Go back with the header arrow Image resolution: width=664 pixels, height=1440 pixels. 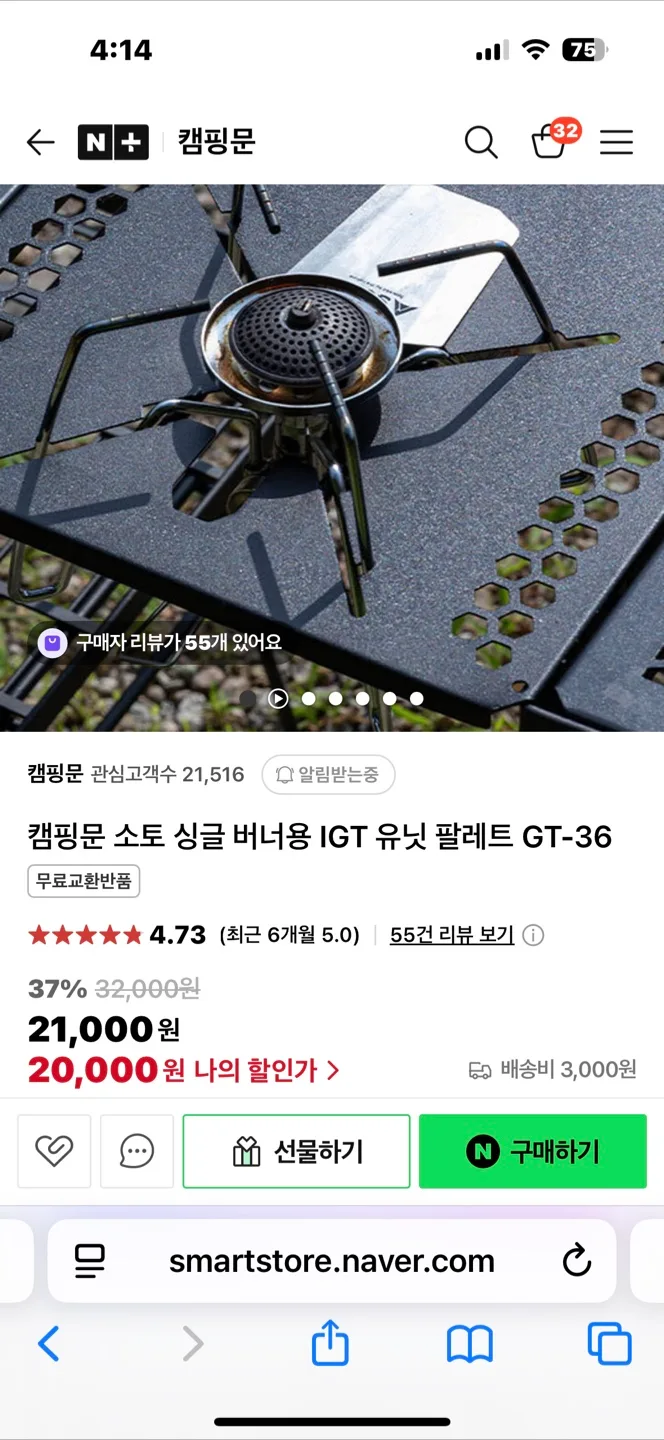40,143
